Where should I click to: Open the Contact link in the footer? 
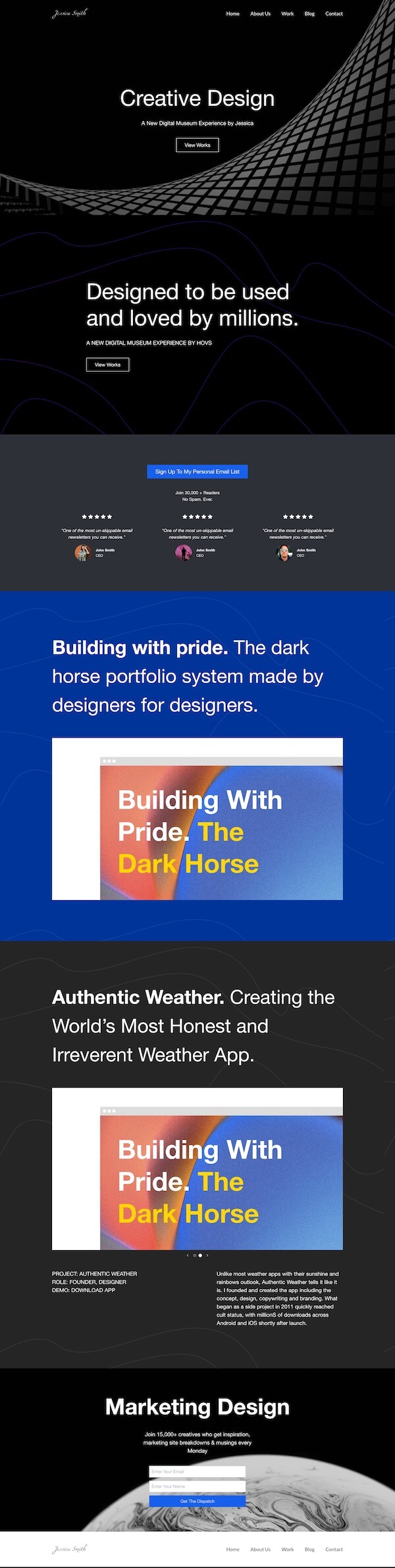pos(334,1549)
